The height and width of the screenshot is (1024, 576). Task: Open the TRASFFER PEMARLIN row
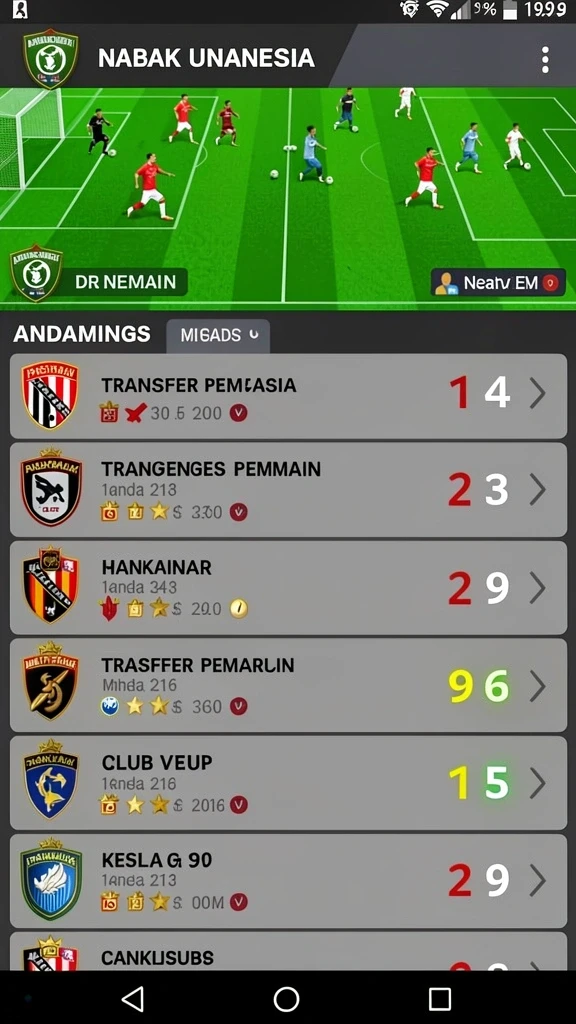tap(288, 685)
